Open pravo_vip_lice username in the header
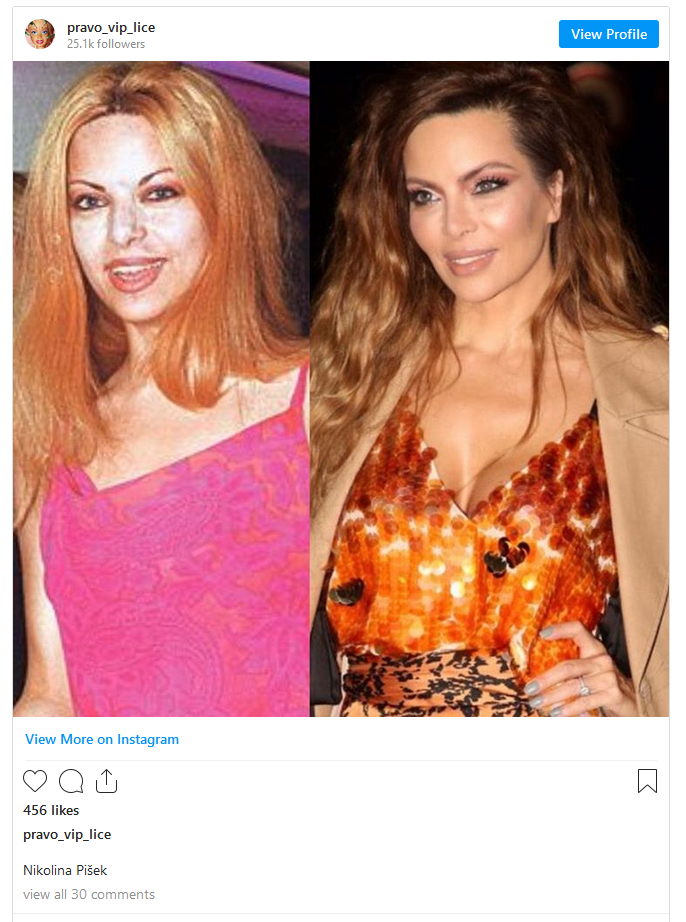 [x=111, y=27]
